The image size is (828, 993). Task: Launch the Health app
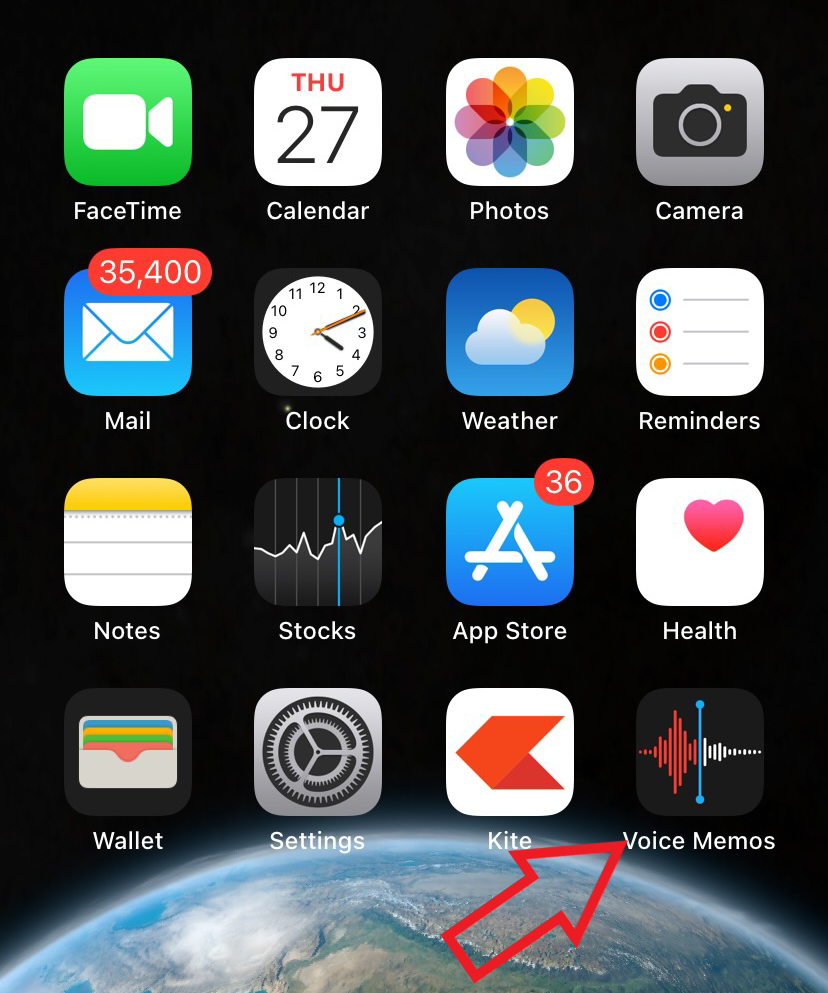click(x=700, y=542)
